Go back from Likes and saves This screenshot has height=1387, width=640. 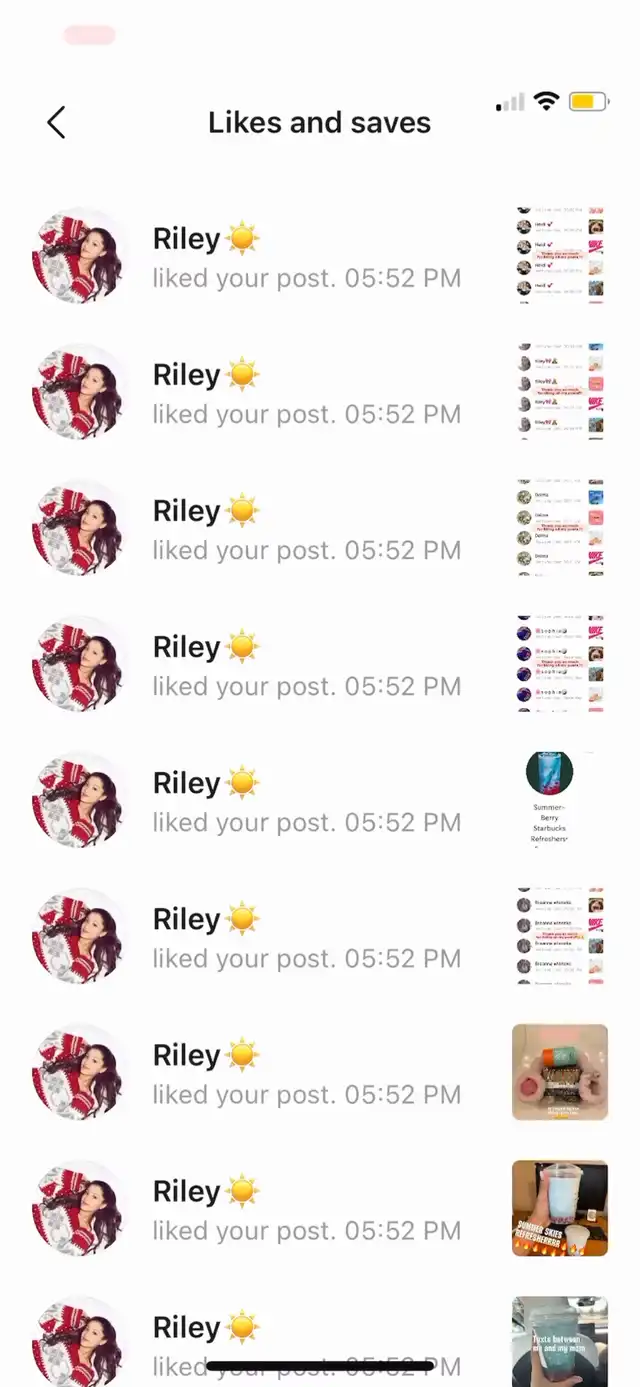56,123
